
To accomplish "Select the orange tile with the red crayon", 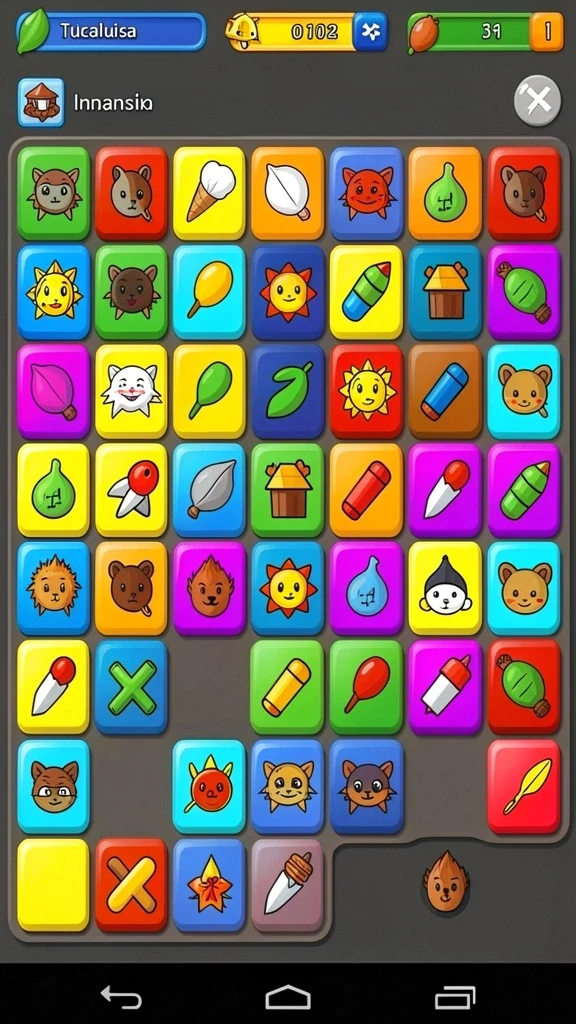I will point(366,490).
